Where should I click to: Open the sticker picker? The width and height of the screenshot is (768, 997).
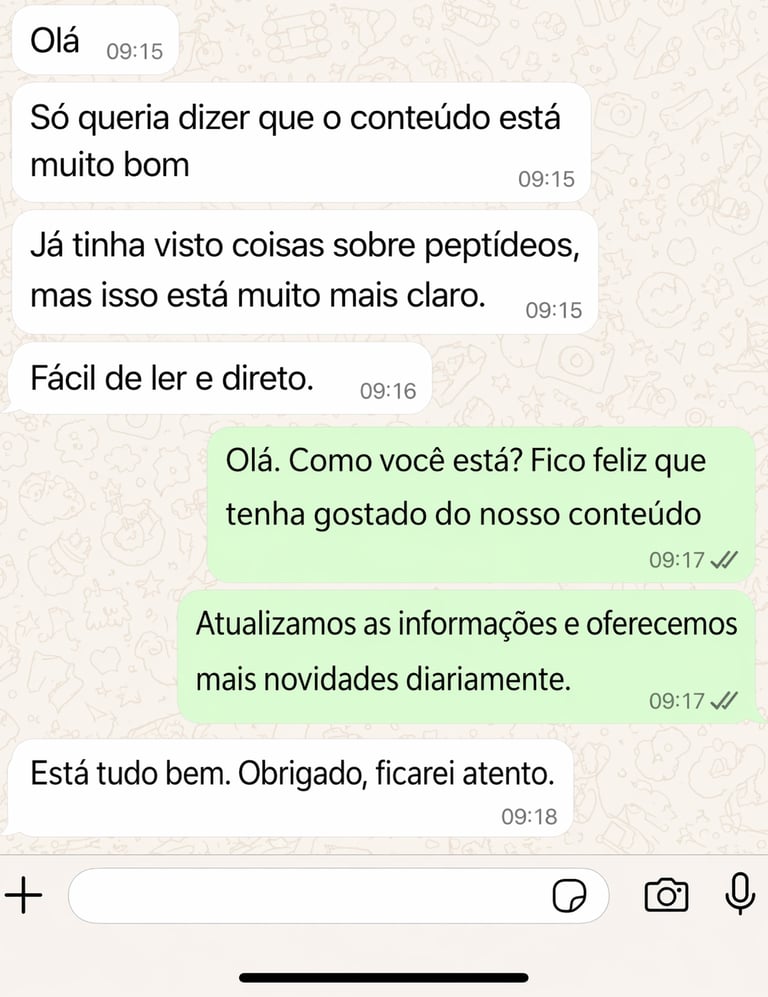tap(571, 896)
